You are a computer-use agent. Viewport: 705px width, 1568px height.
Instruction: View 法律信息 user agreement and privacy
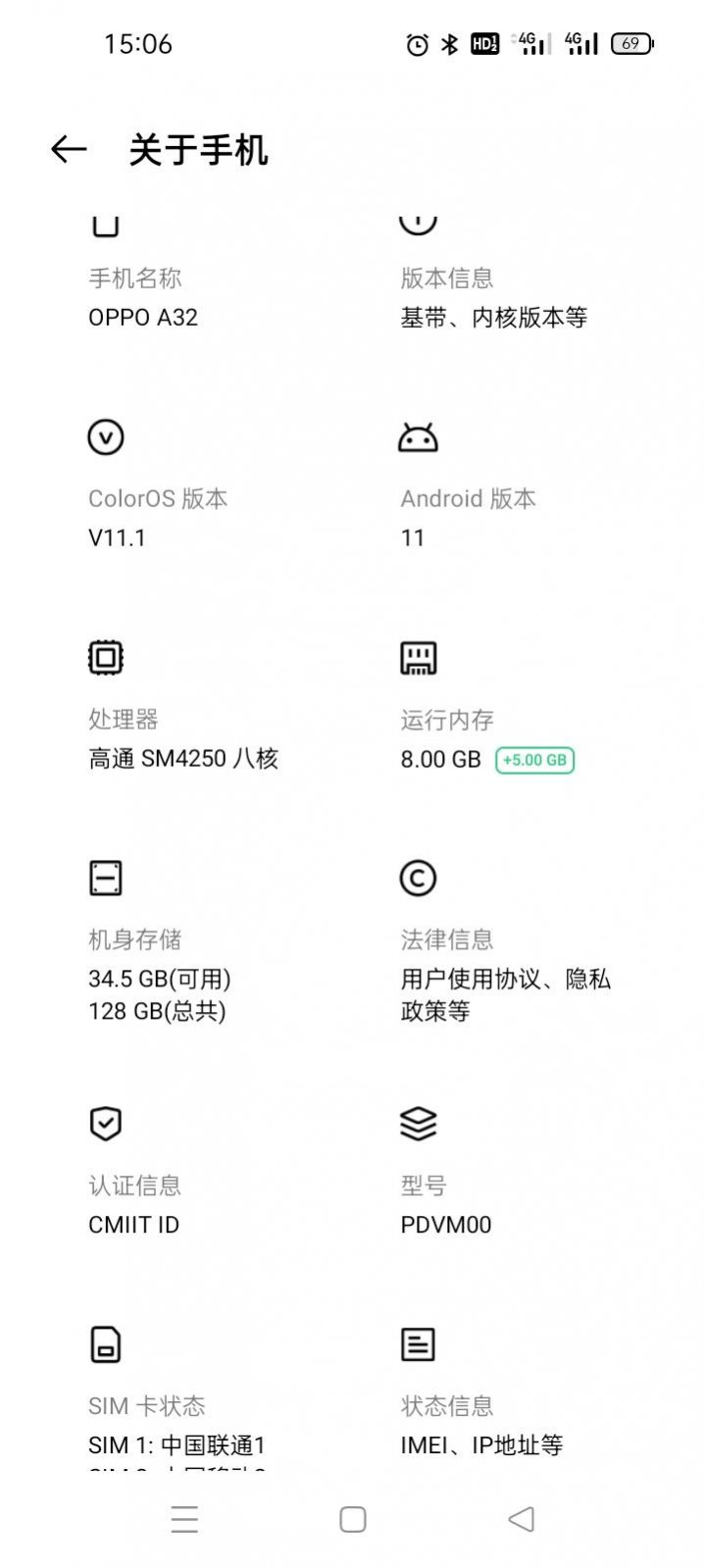pyautogui.click(x=505, y=975)
